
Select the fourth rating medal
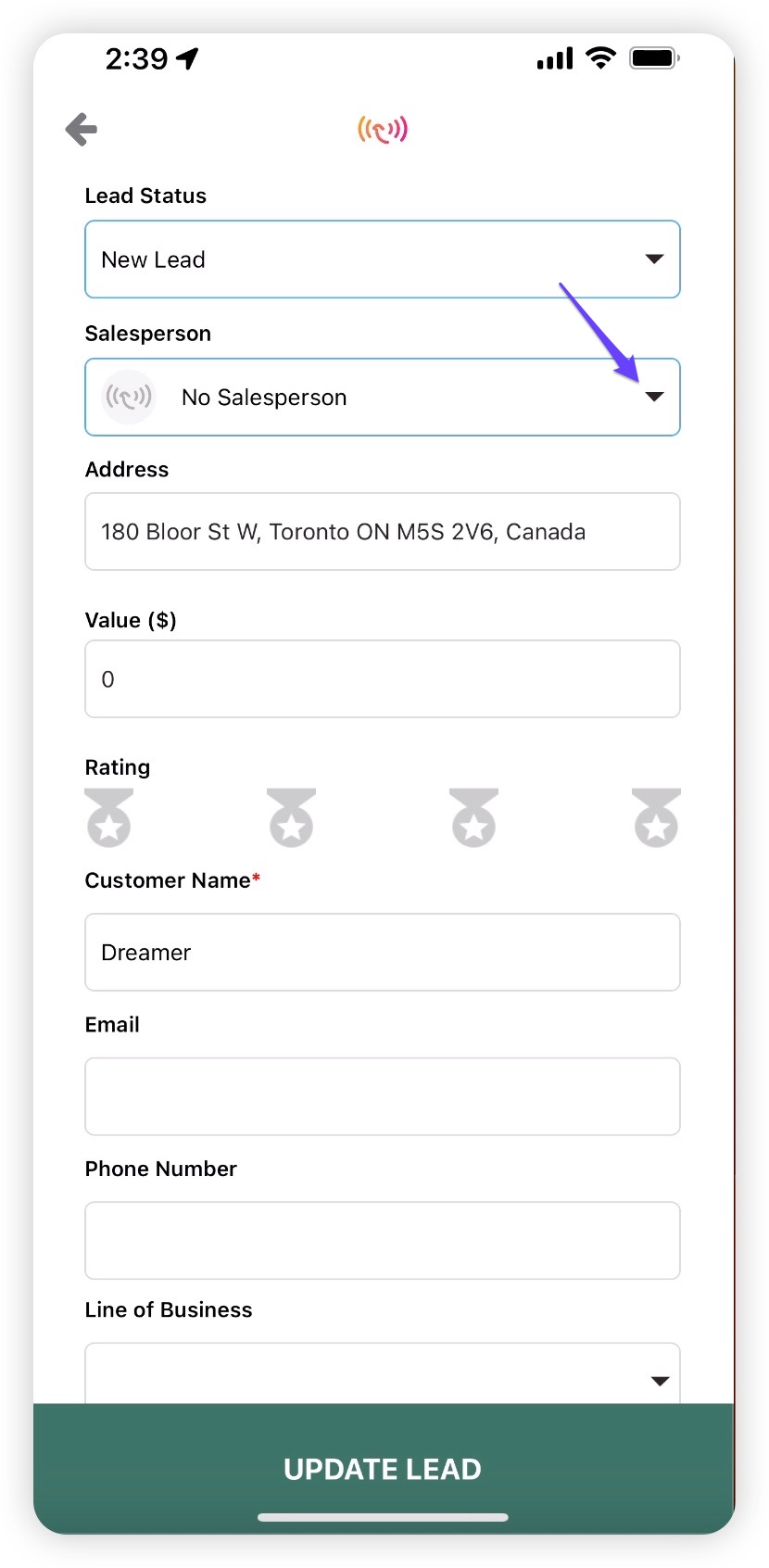[657, 817]
